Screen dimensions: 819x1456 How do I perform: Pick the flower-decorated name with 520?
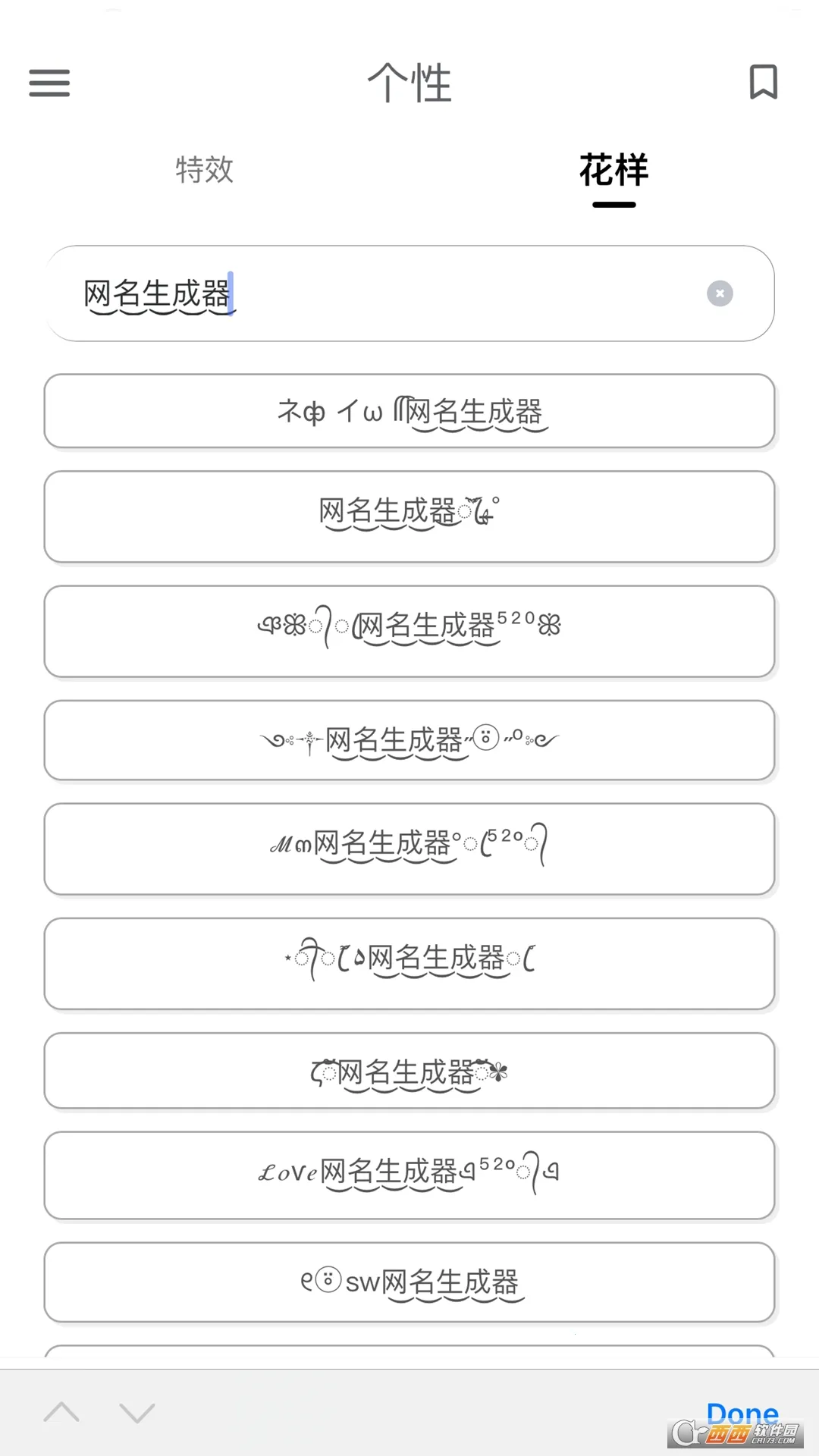[x=409, y=631]
